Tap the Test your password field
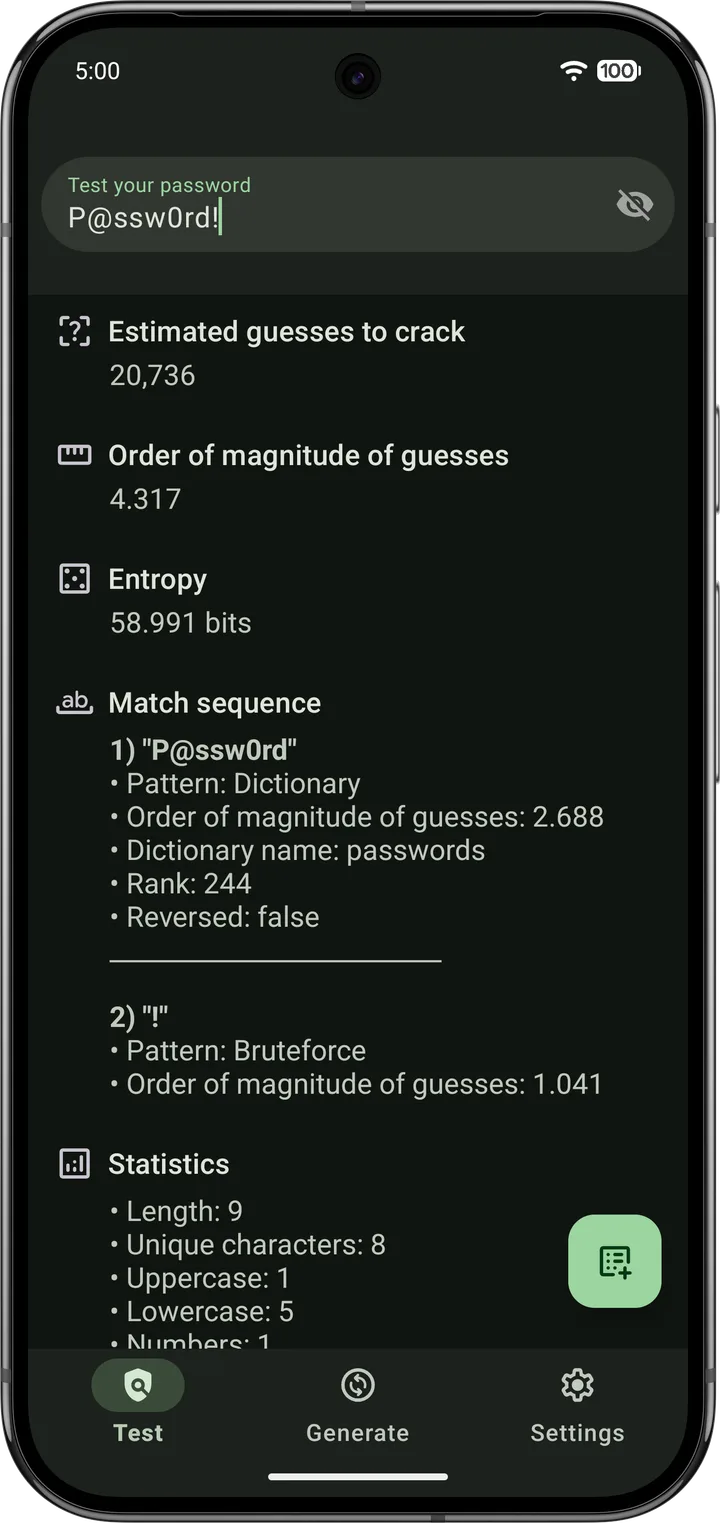 [x=358, y=204]
